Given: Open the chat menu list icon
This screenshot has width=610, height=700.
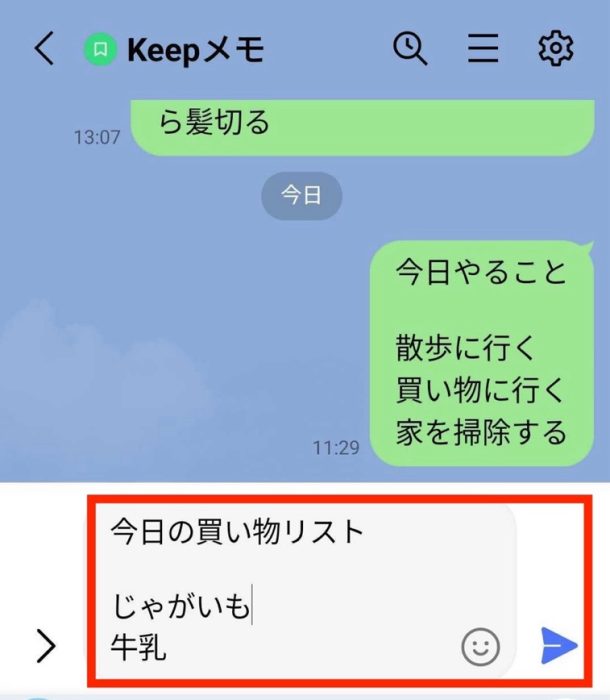Looking at the screenshot, I should pos(483,49).
